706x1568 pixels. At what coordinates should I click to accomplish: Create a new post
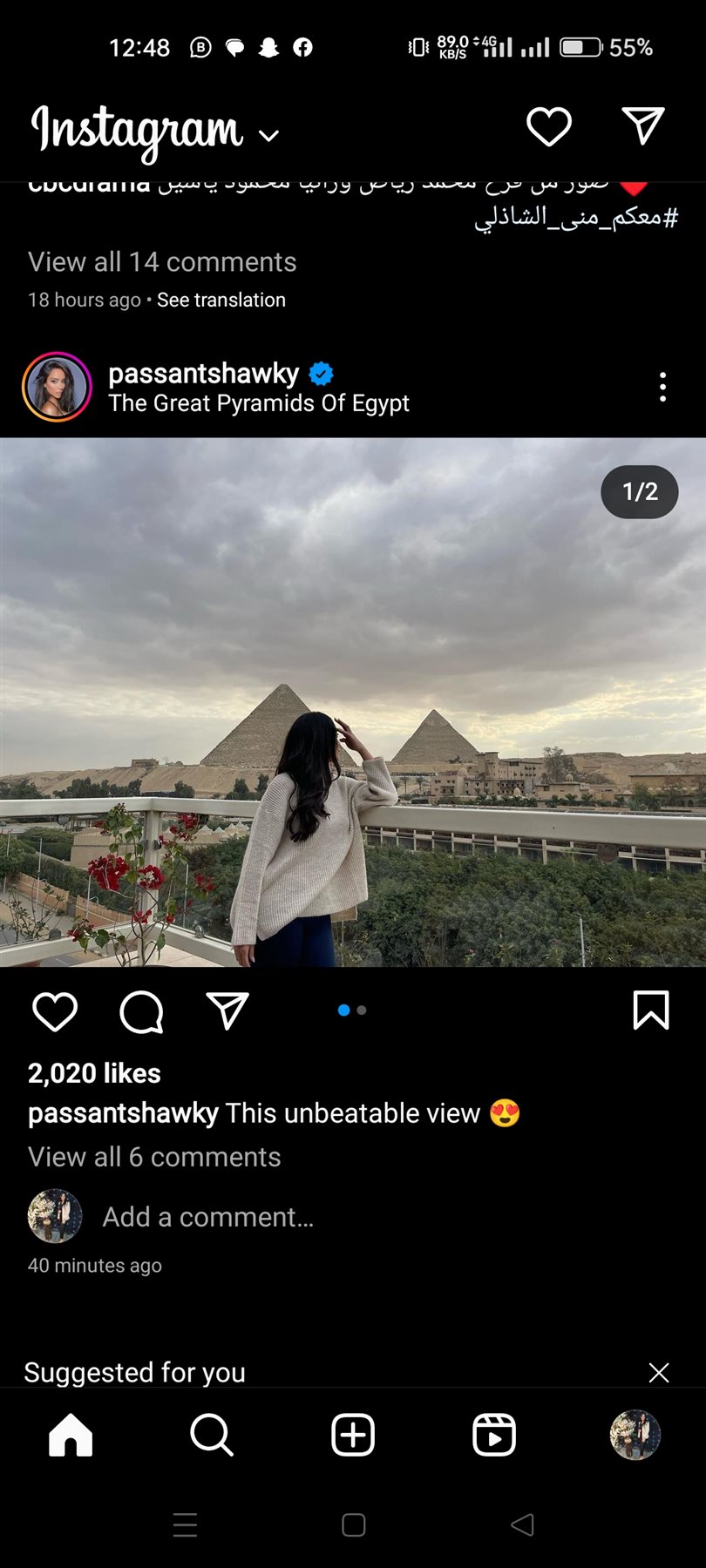tap(353, 1435)
